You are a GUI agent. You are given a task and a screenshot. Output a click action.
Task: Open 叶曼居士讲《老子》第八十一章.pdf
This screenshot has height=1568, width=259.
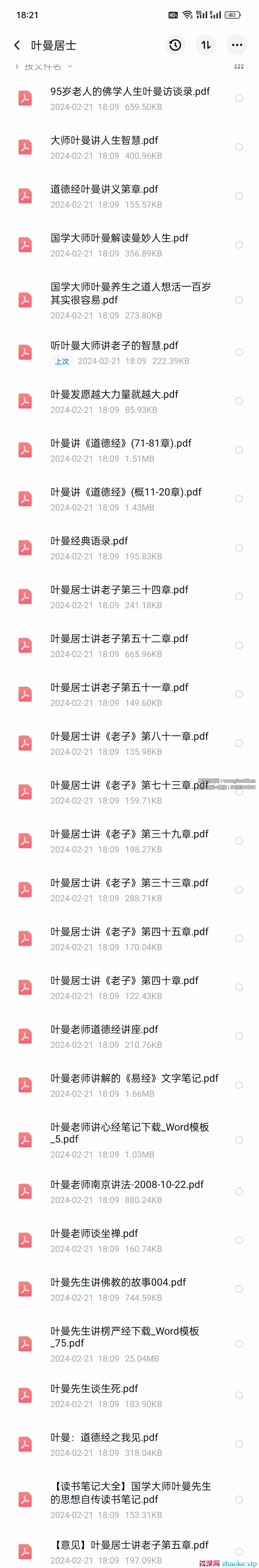129,743
